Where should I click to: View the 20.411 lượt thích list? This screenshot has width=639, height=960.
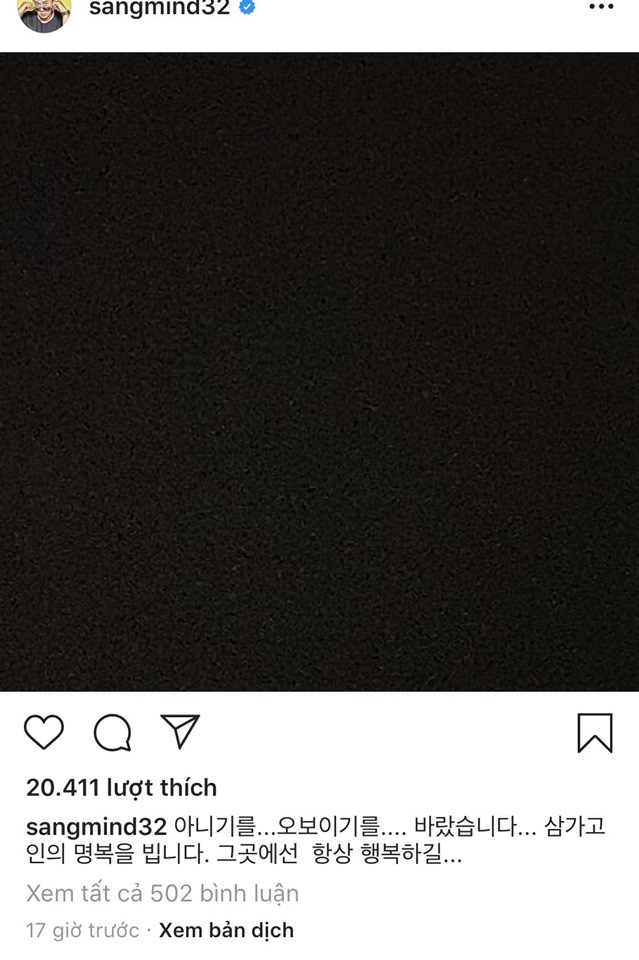pyautogui.click(x=121, y=788)
